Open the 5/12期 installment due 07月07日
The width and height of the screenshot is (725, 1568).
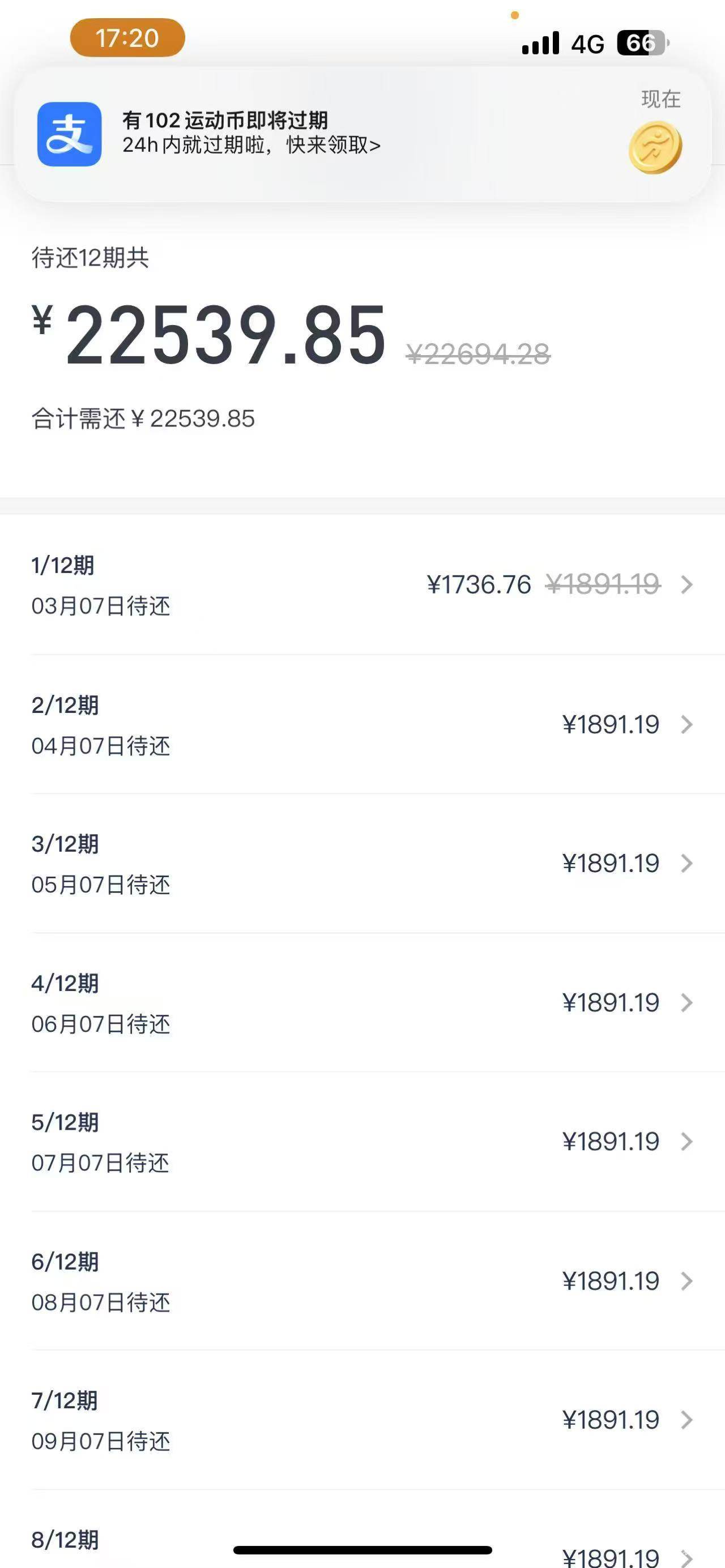pyautogui.click(x=362, y=1142)
